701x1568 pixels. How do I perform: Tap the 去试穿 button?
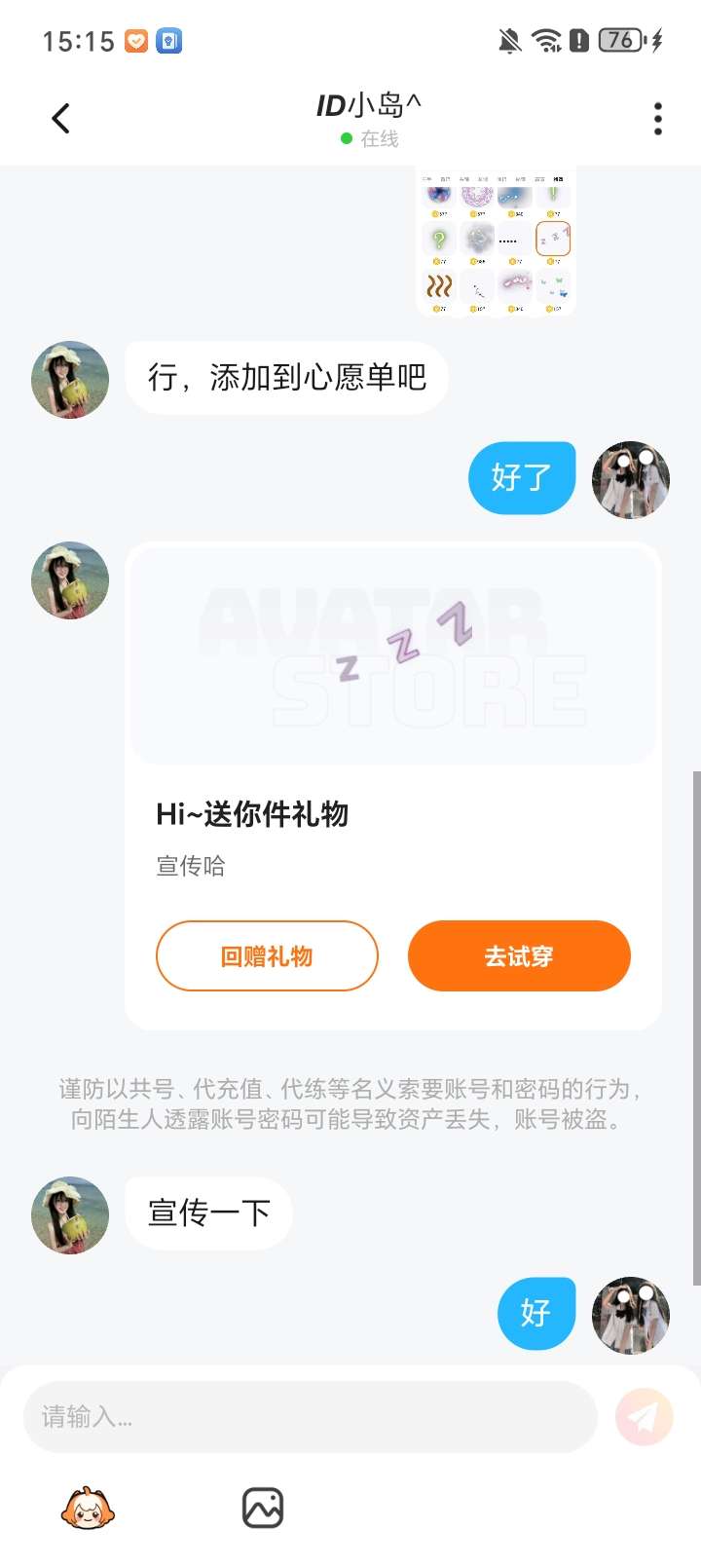click(x=519, y=956)
